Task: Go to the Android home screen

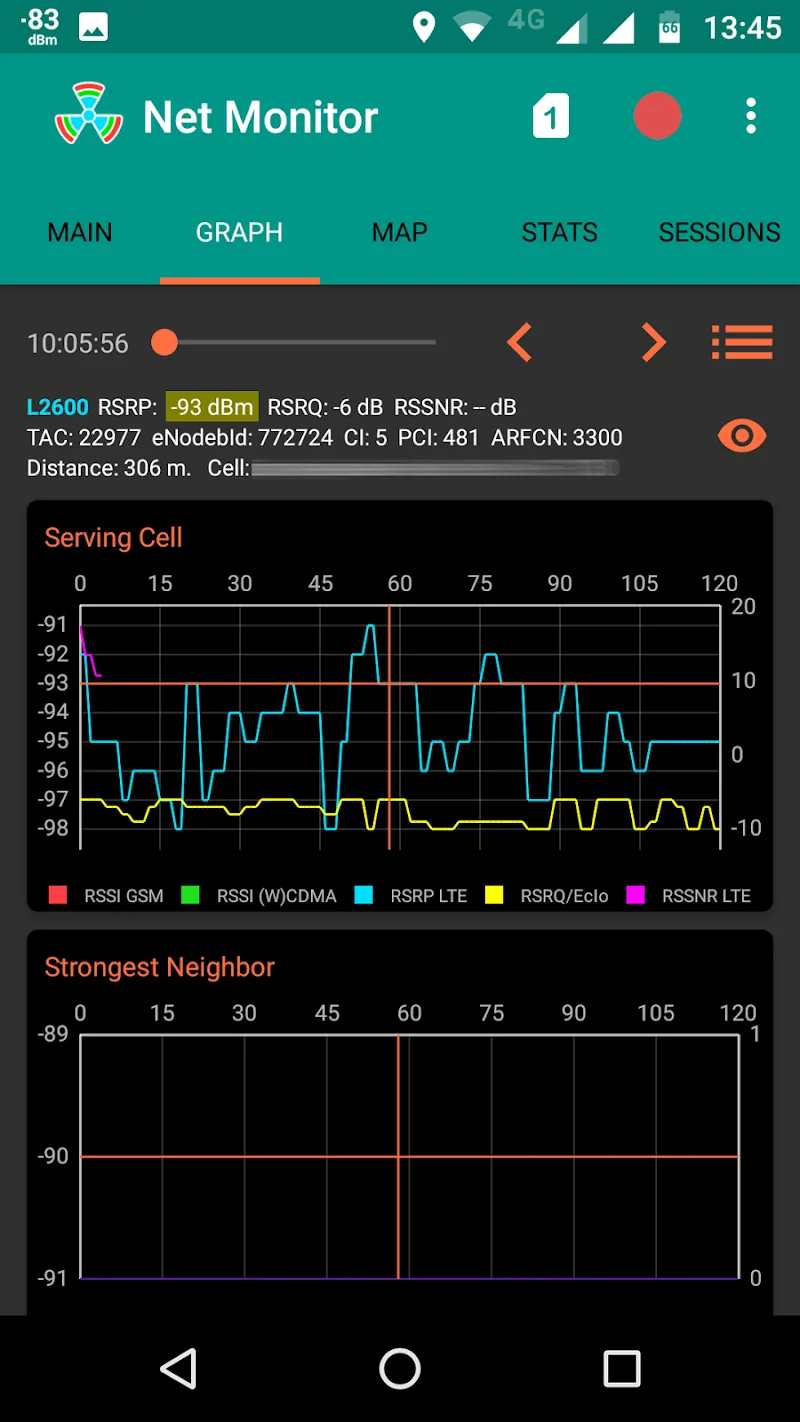Action: pyautogui.click(x=400, y=1368)
